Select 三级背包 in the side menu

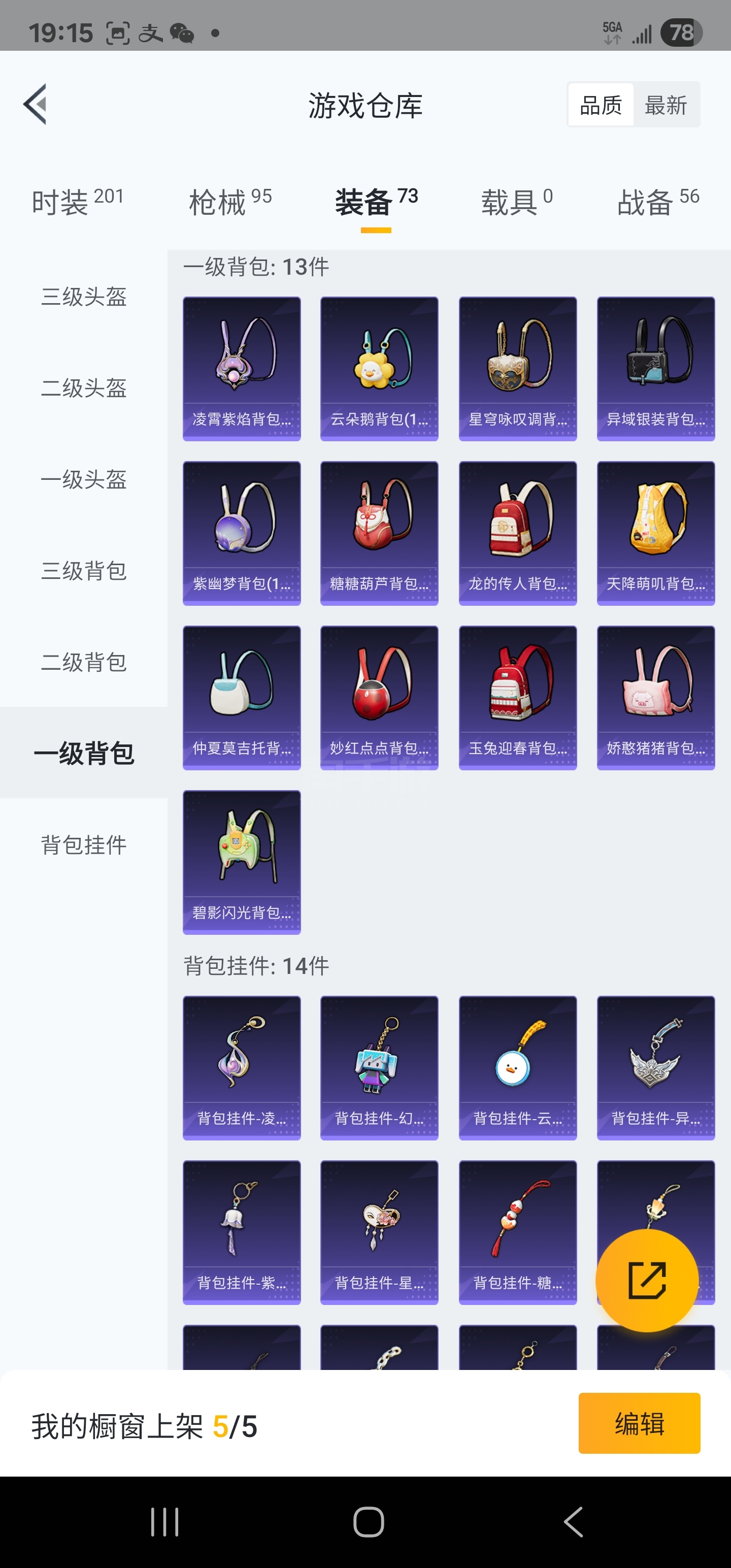(83, 571)
